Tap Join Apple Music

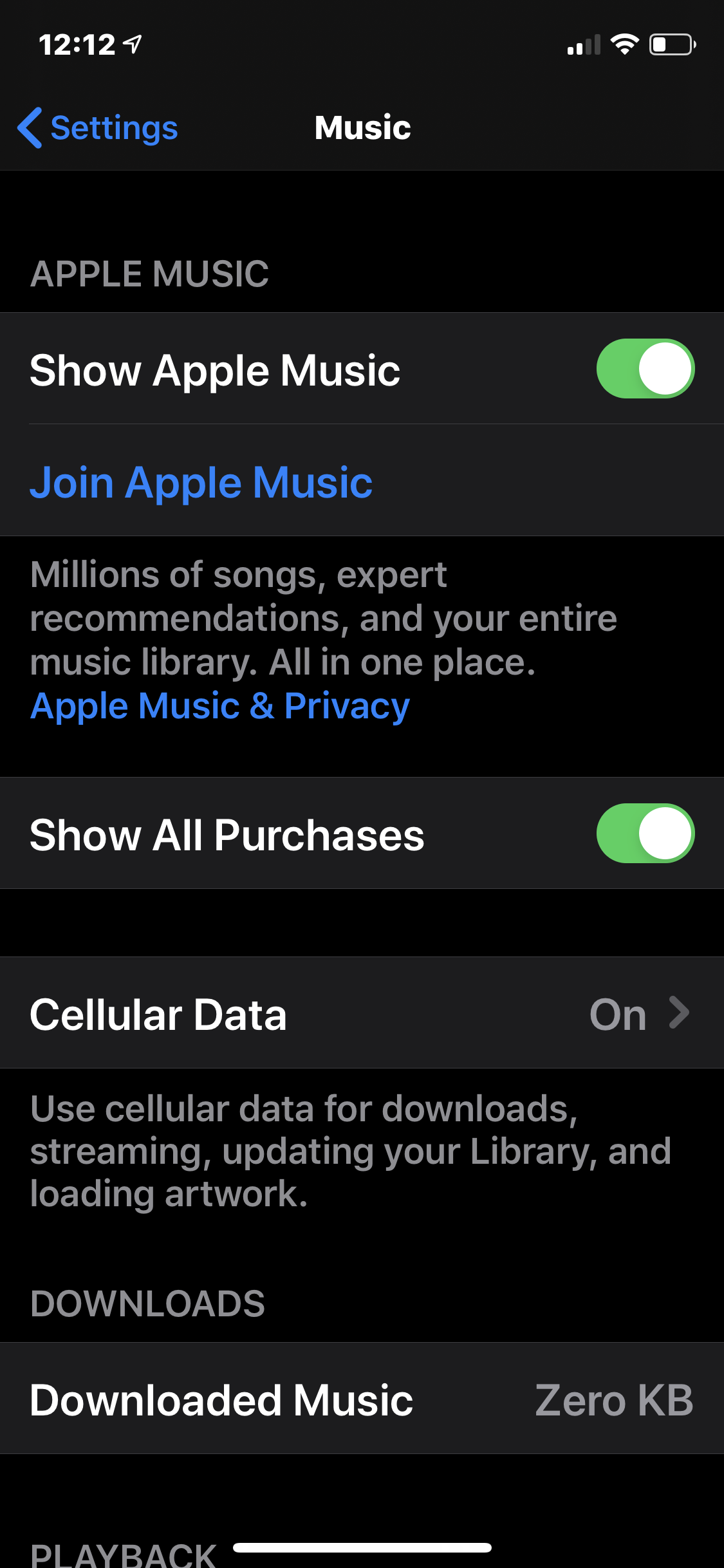pyautogui.click(x=201, y=482)
